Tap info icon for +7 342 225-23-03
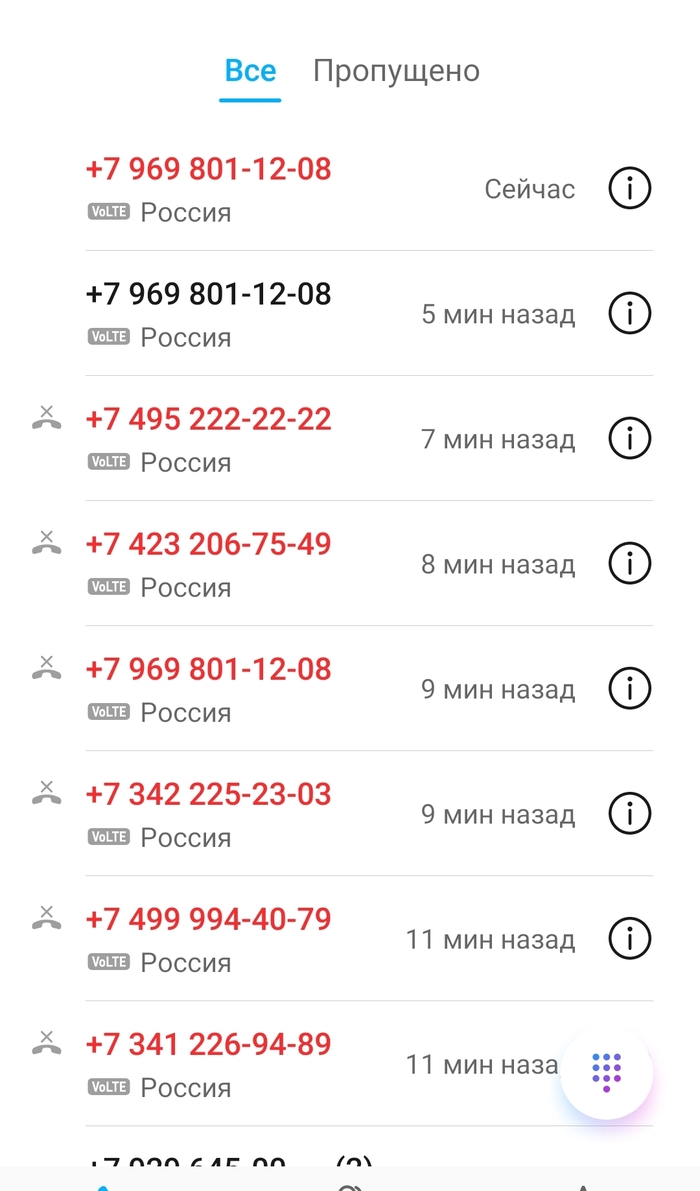This screenshot has height=1191, width=700. 630,814
